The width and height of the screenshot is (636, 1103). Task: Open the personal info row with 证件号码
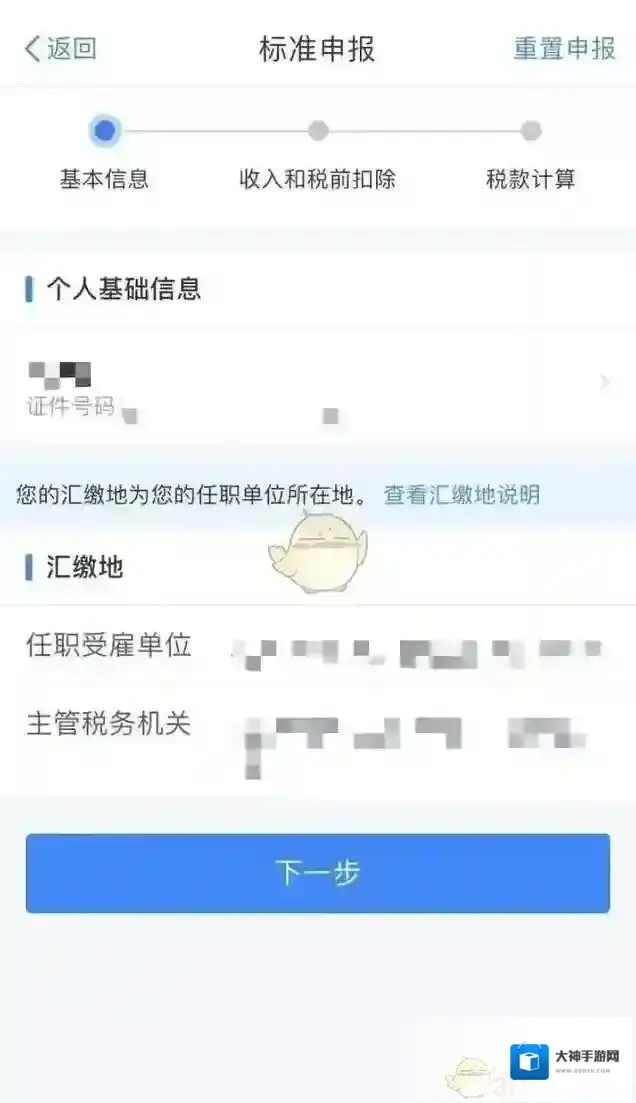[318, 386]
